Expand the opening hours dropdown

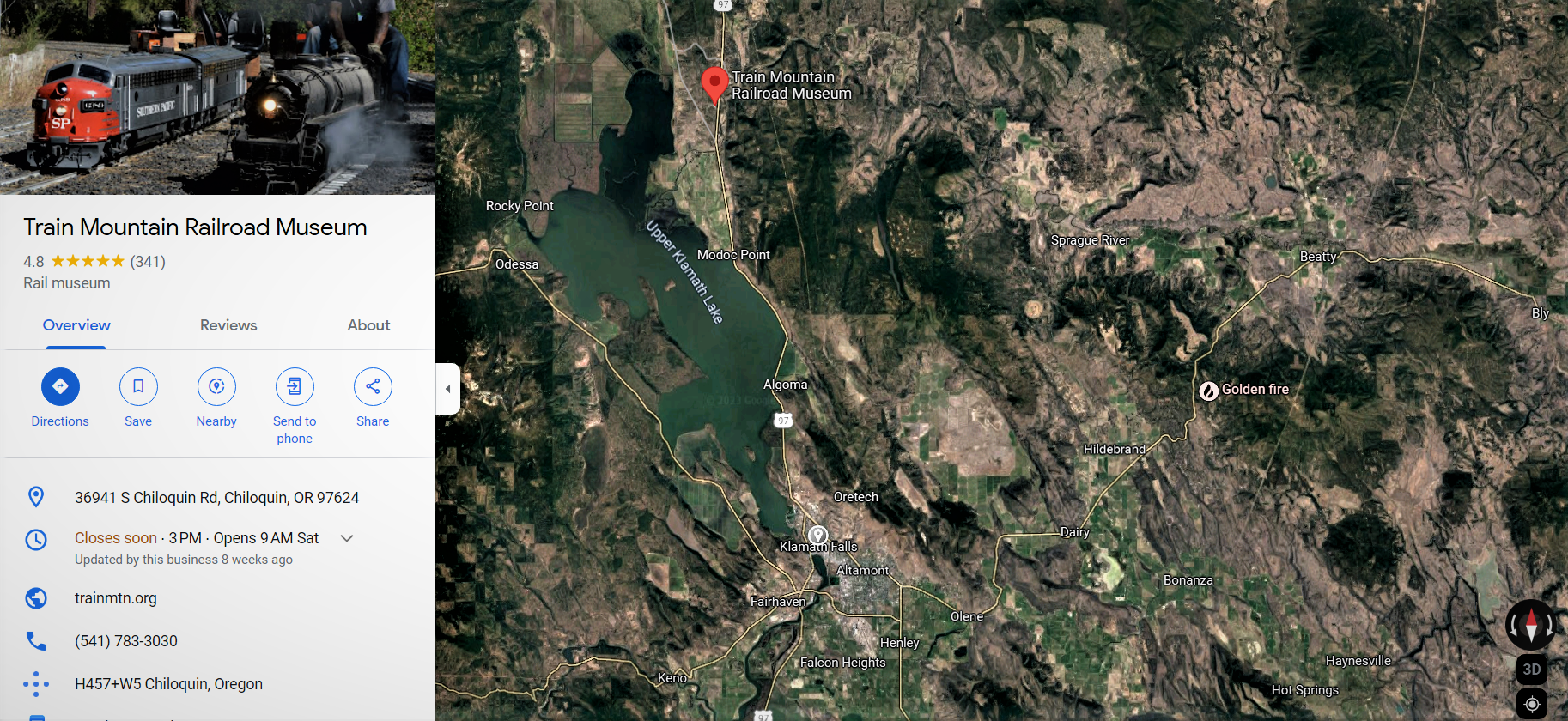(x=347, y=538)
